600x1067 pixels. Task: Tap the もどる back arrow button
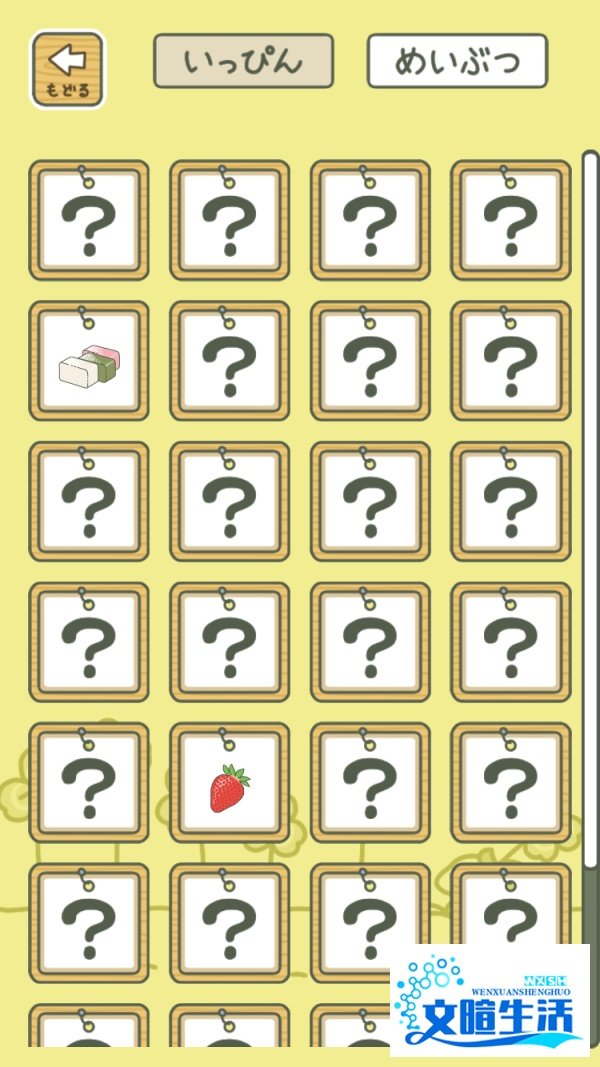click(67, 69)
